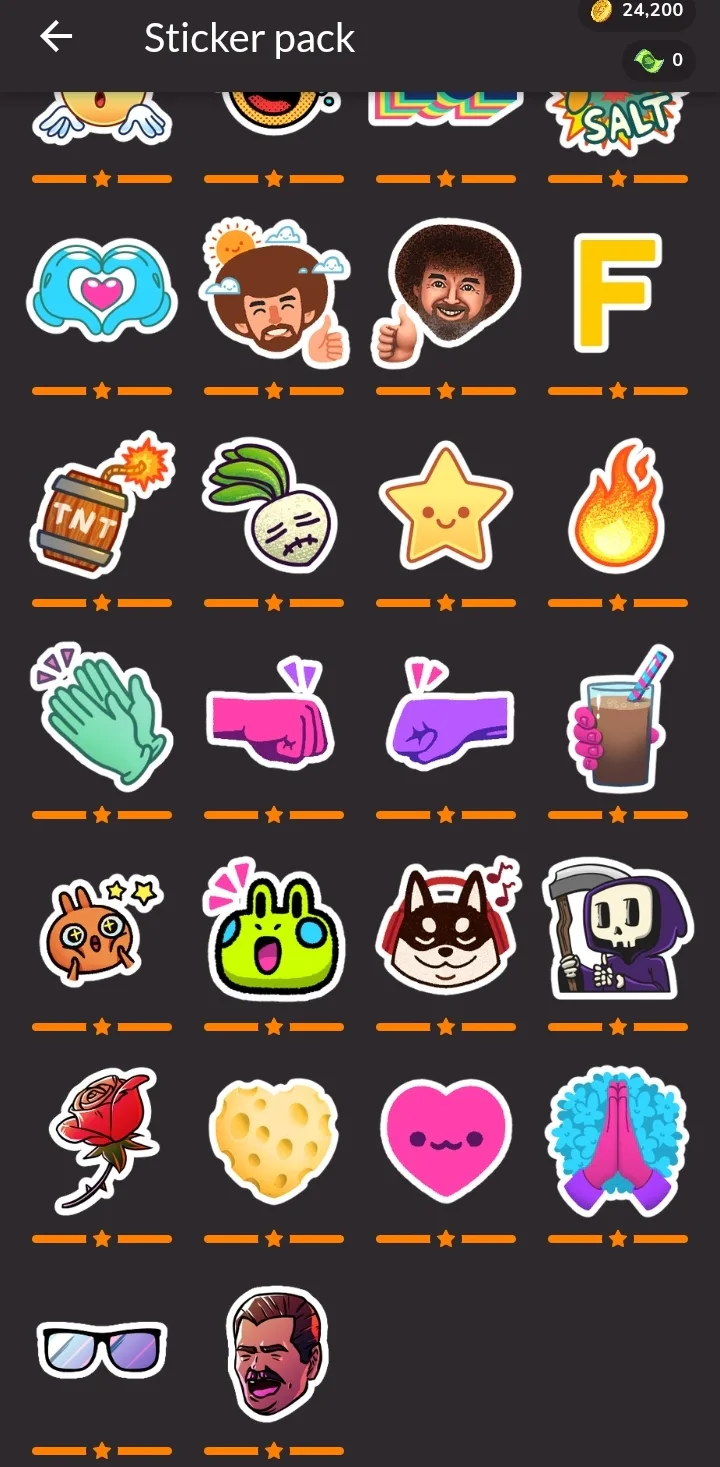The image size is (720, 1467).
Task: Select the red rose sticker
Action: pos(104,1140)
